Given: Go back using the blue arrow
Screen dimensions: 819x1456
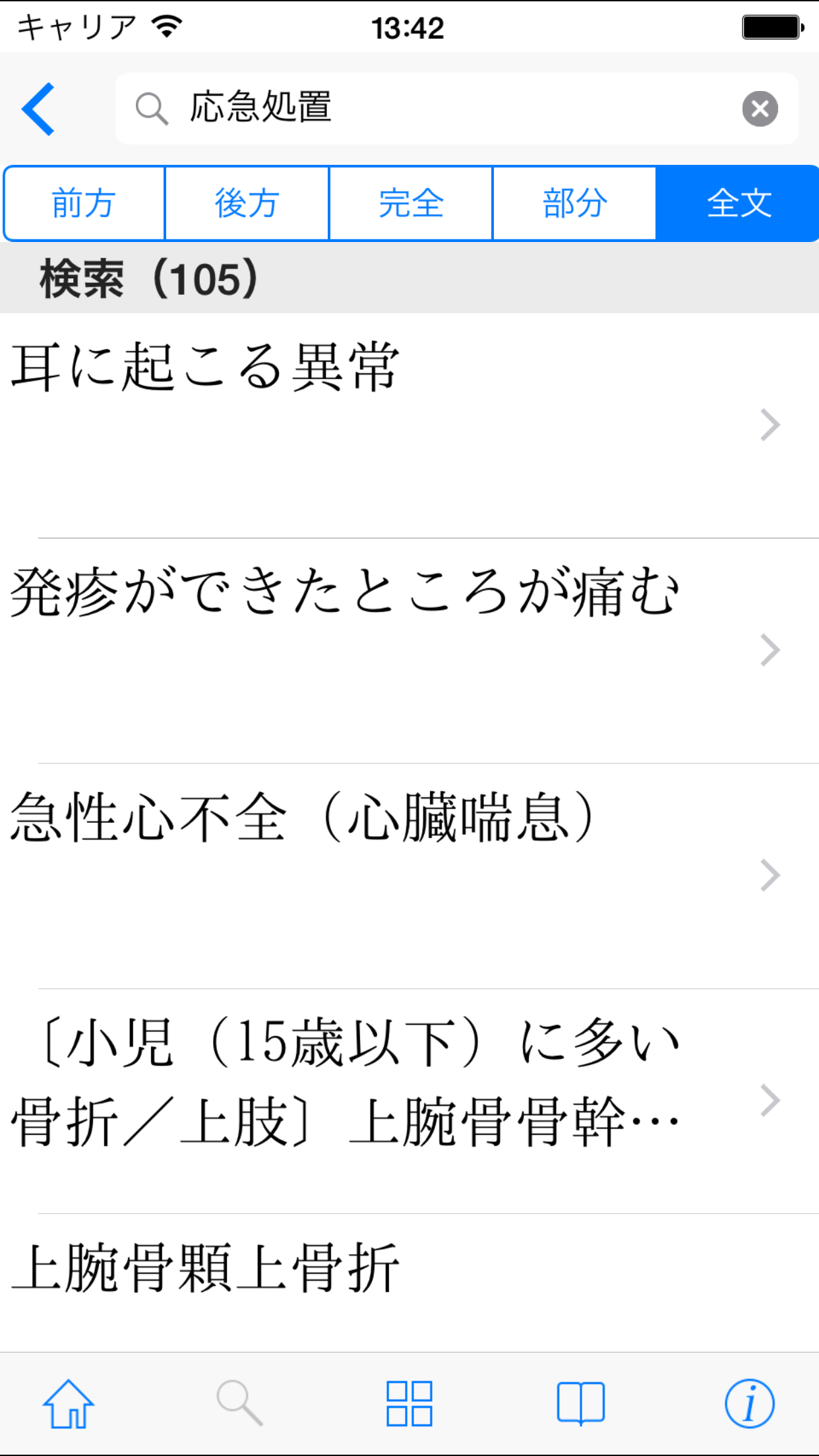Looking at the screenshot, I should click(x=38, y=109).
